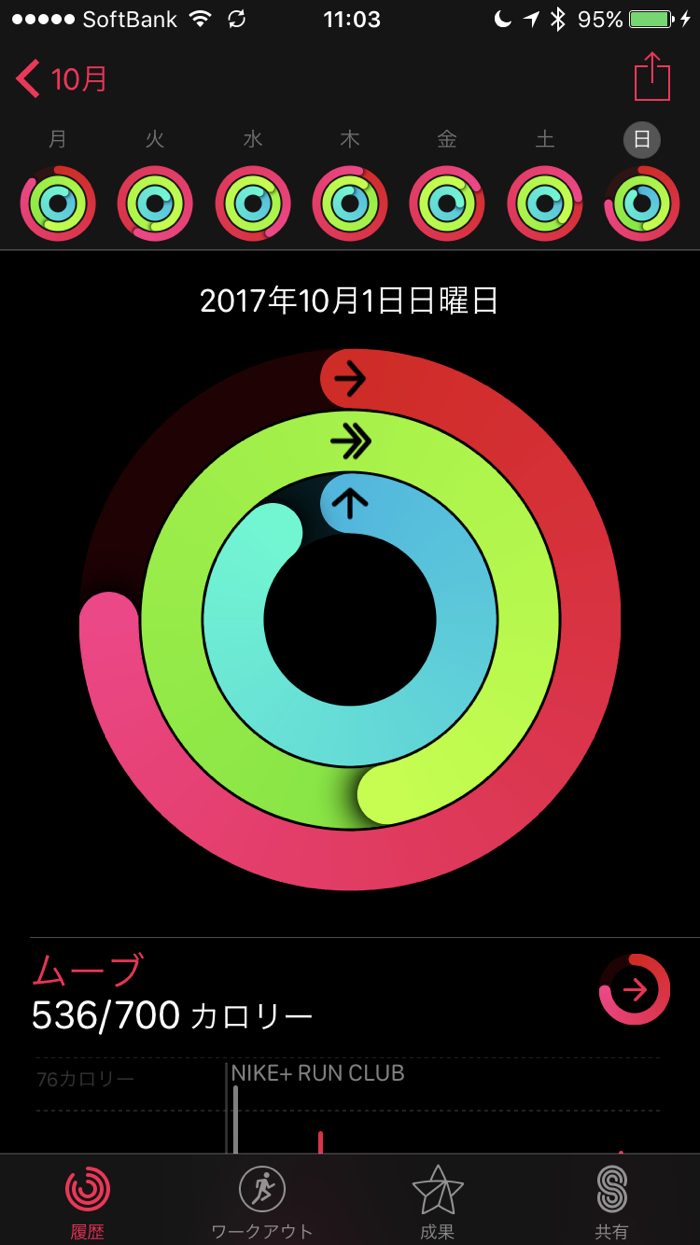Select Wednesday (水) activity rings
This screenshot has height=1245, width=700.
point(253,204)
